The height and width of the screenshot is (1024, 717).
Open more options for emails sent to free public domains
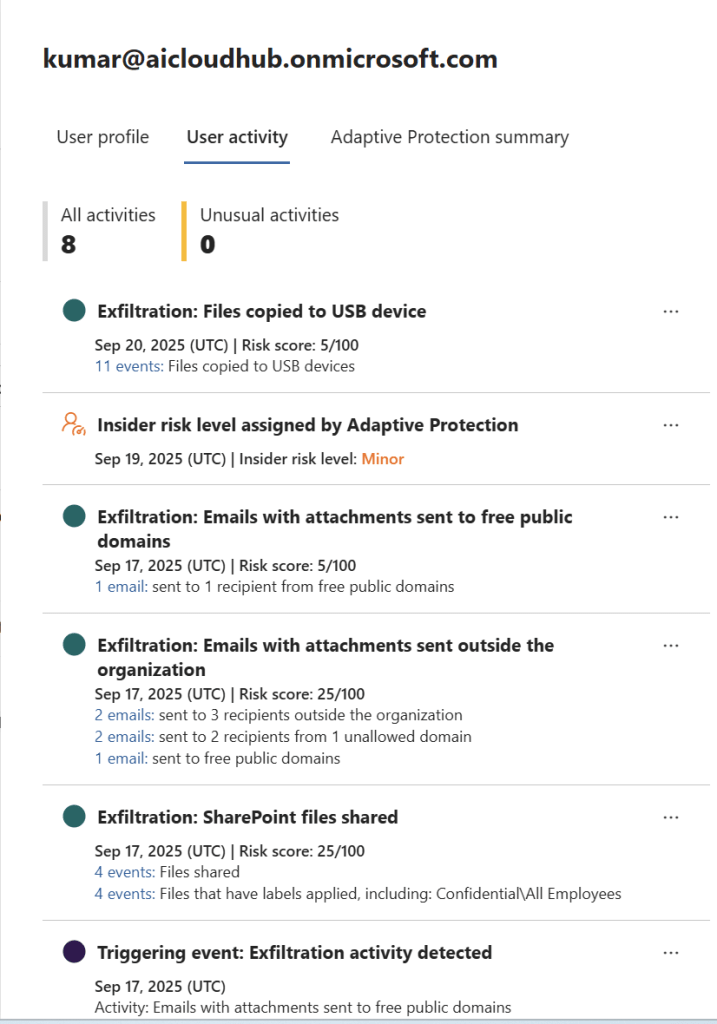pos(671,517)
